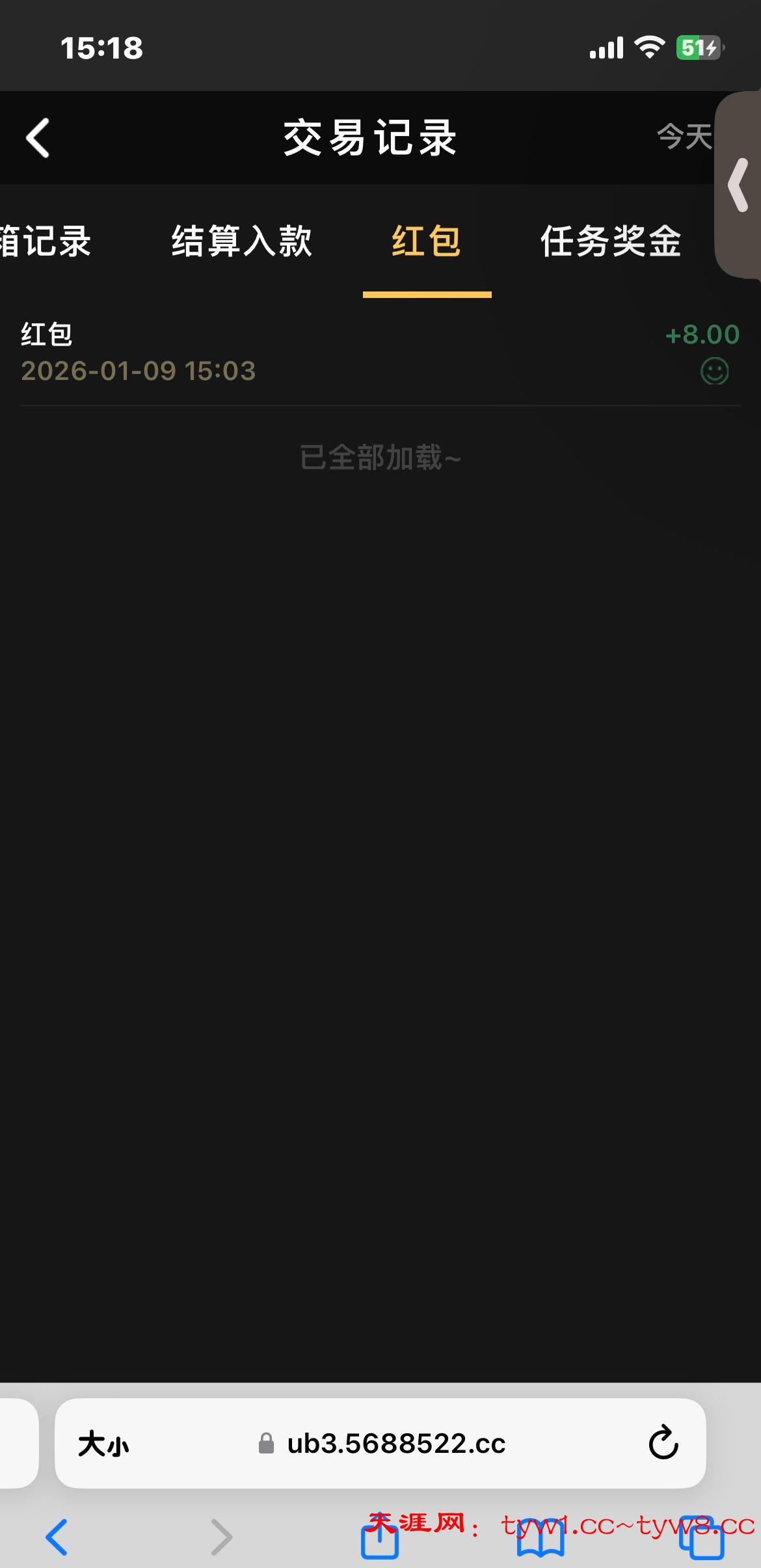Switch to the 结算入款 tab

(241, 241)
